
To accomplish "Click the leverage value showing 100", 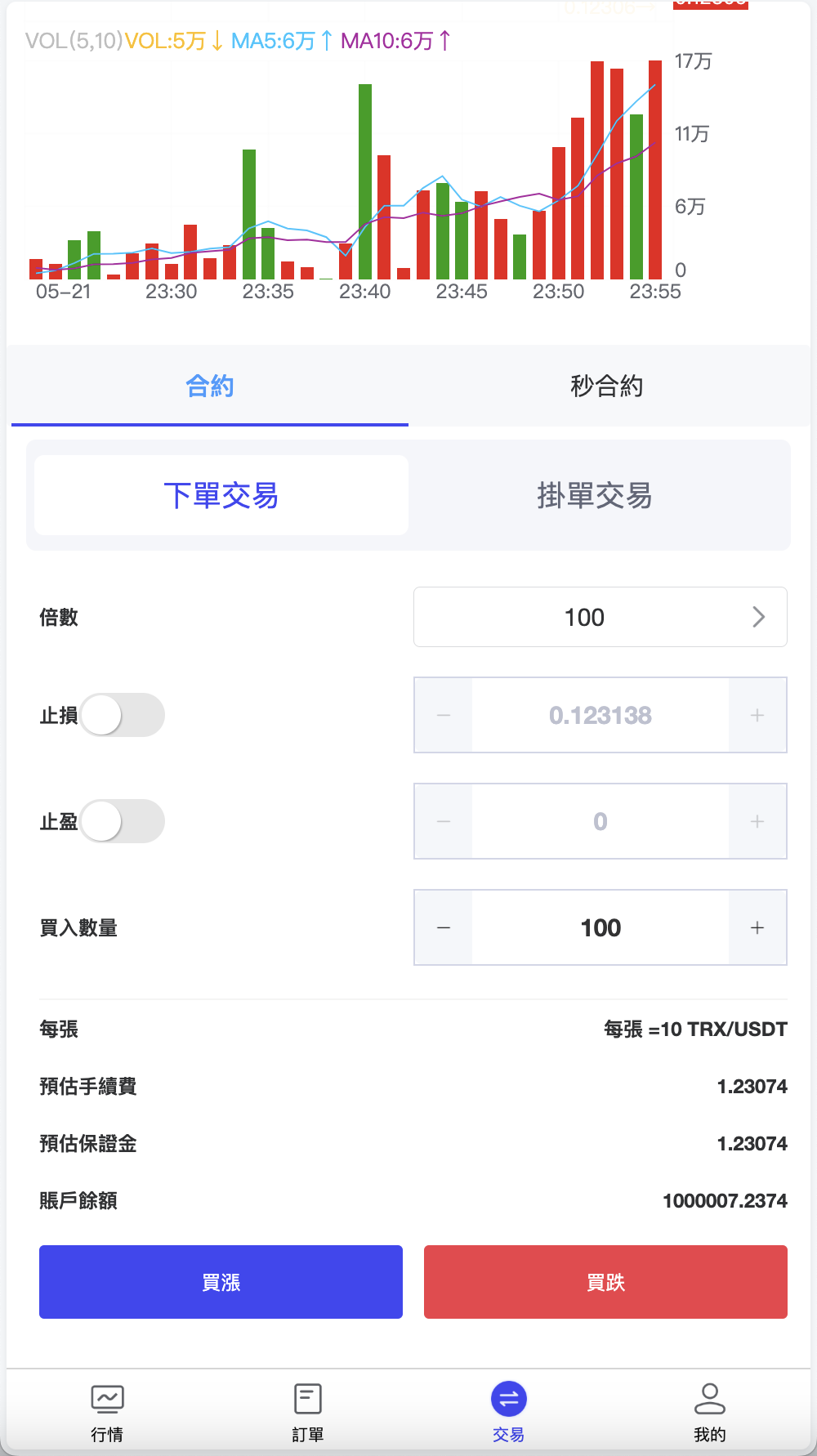I will pos(583,617).
